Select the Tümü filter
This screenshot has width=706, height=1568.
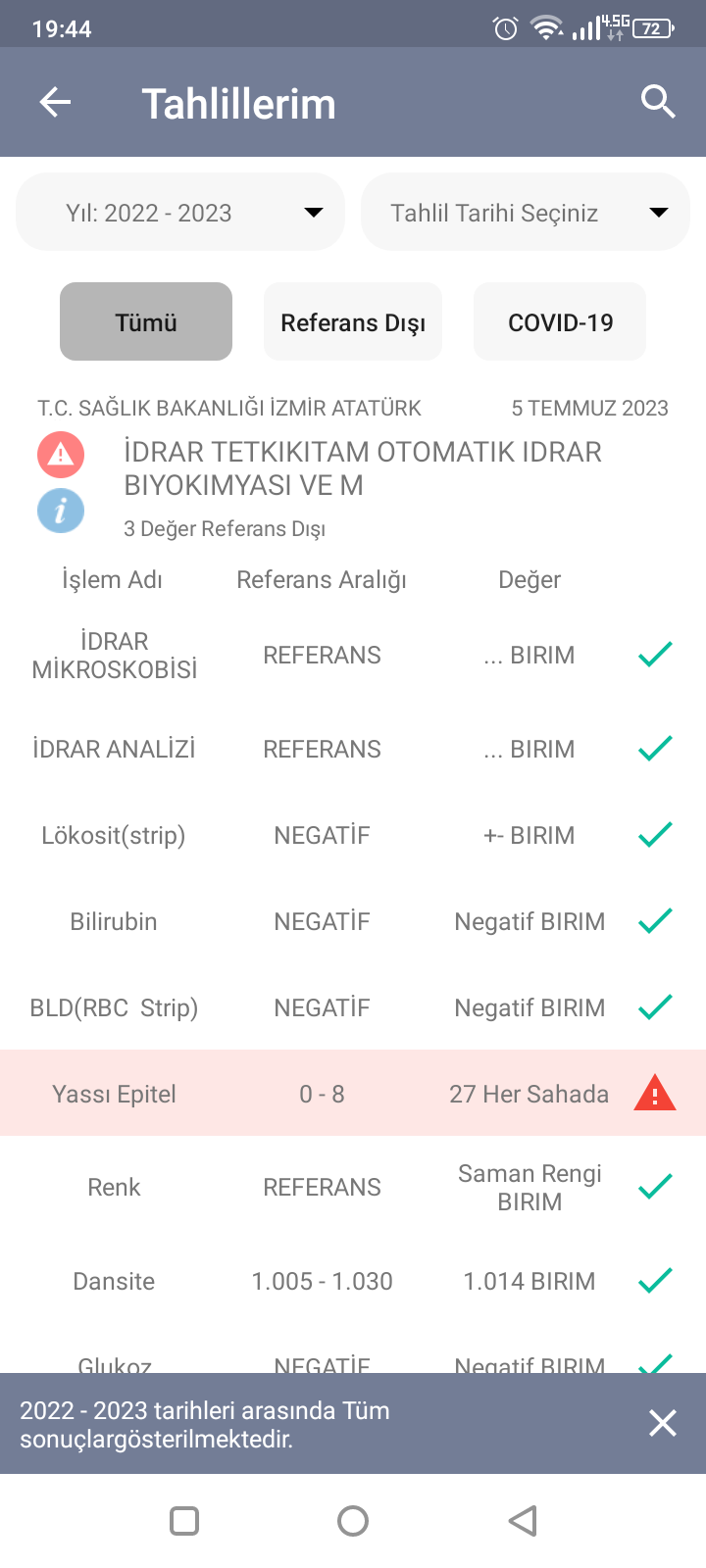tap(146, 322)
